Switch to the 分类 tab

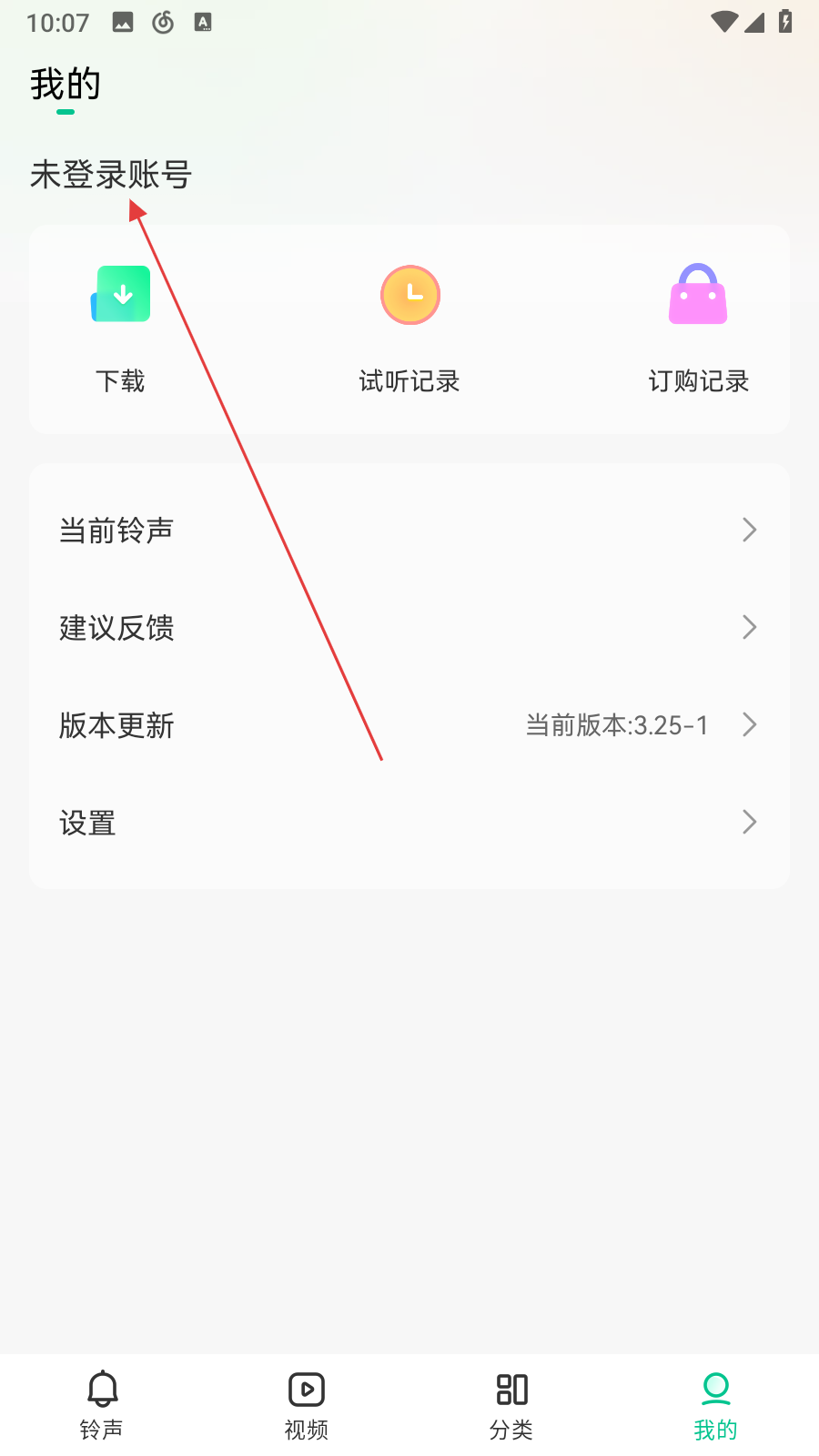click(x=511, y=1405)
